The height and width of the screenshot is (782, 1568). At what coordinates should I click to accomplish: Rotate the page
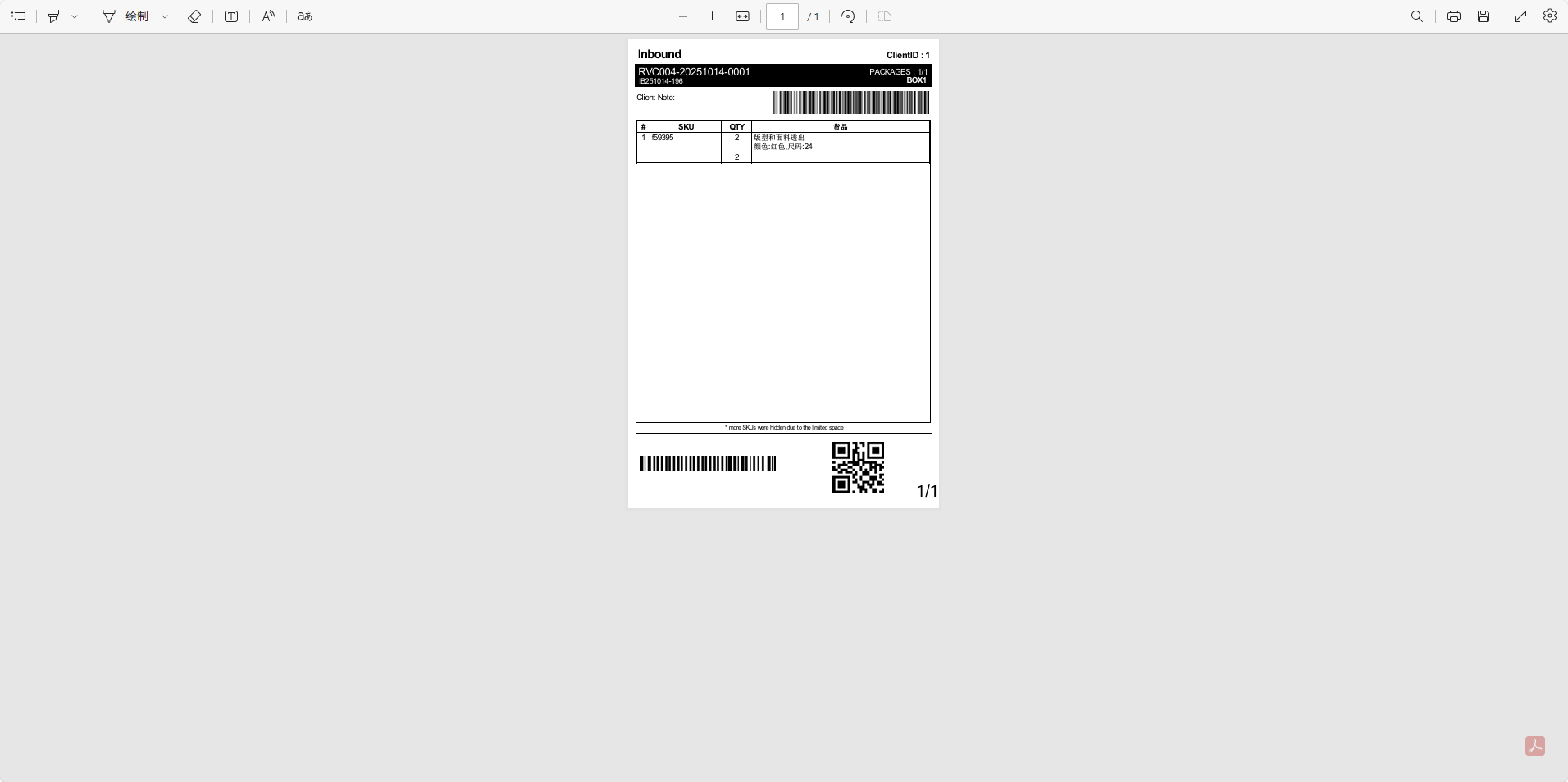[848, 16]
